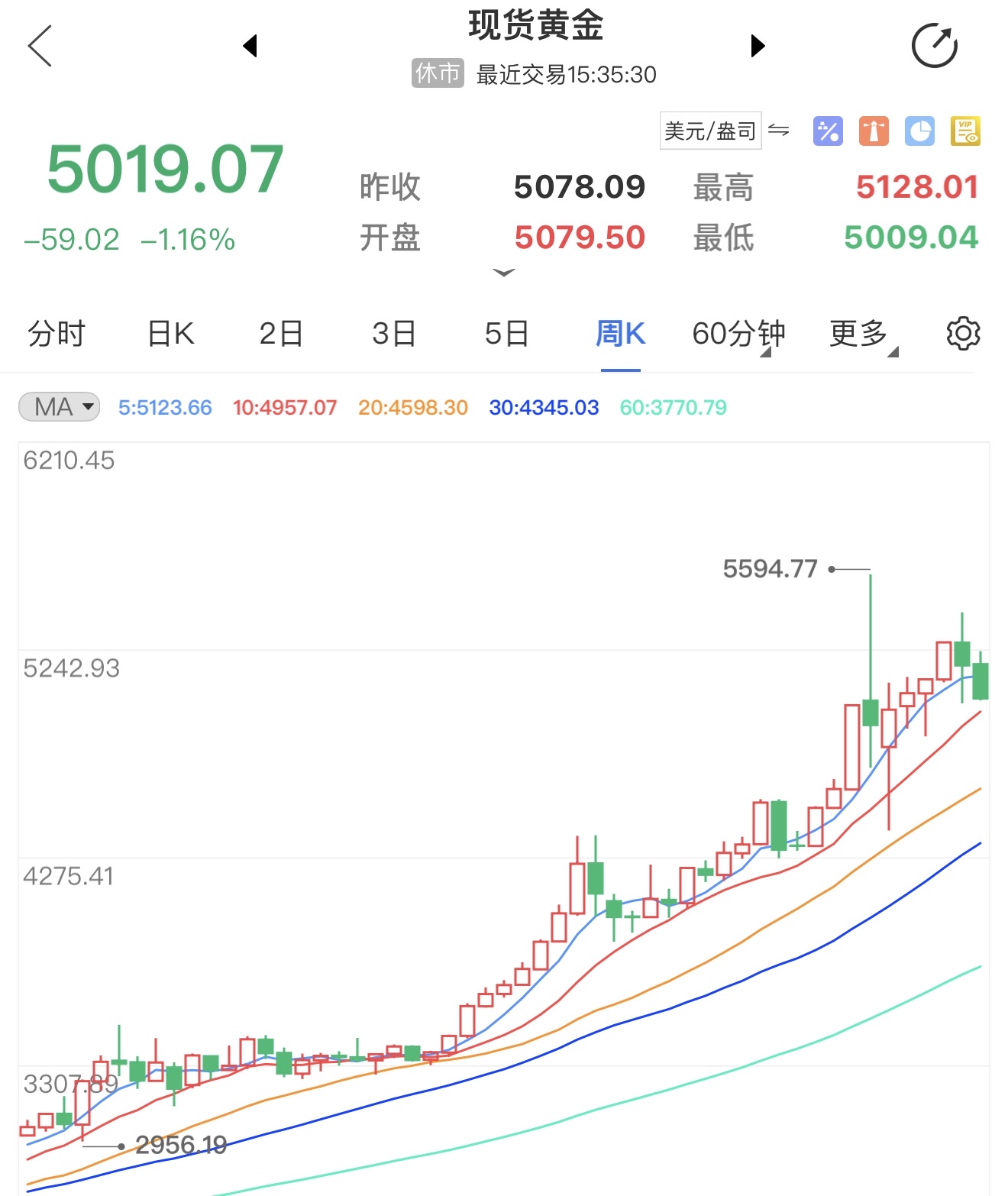Select the 周K chart tab

tap(620, 334)
